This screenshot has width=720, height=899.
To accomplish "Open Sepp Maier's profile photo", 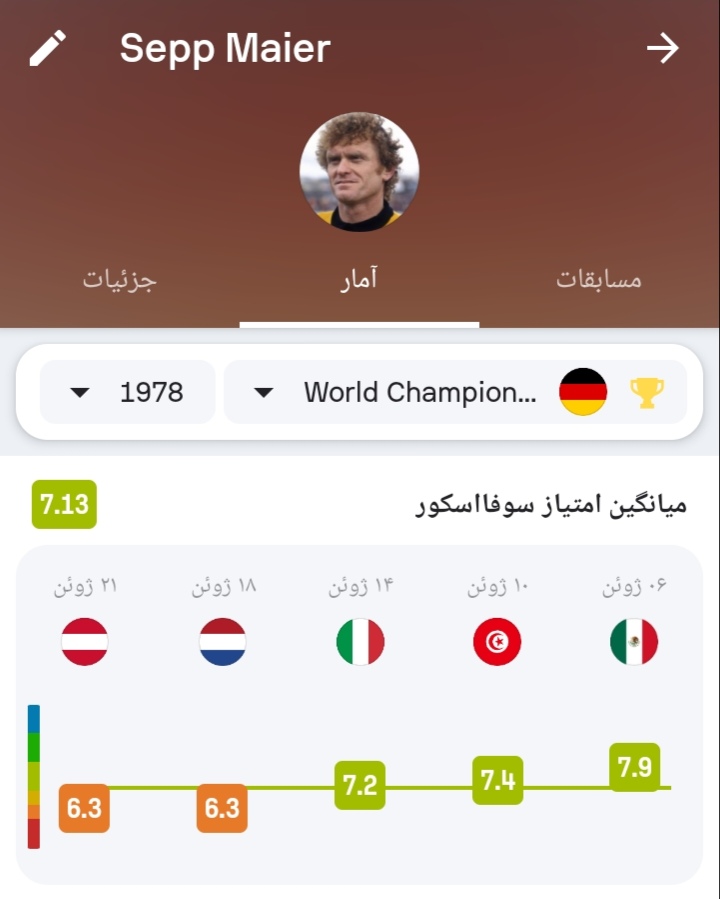I will (x=359, y=172).
